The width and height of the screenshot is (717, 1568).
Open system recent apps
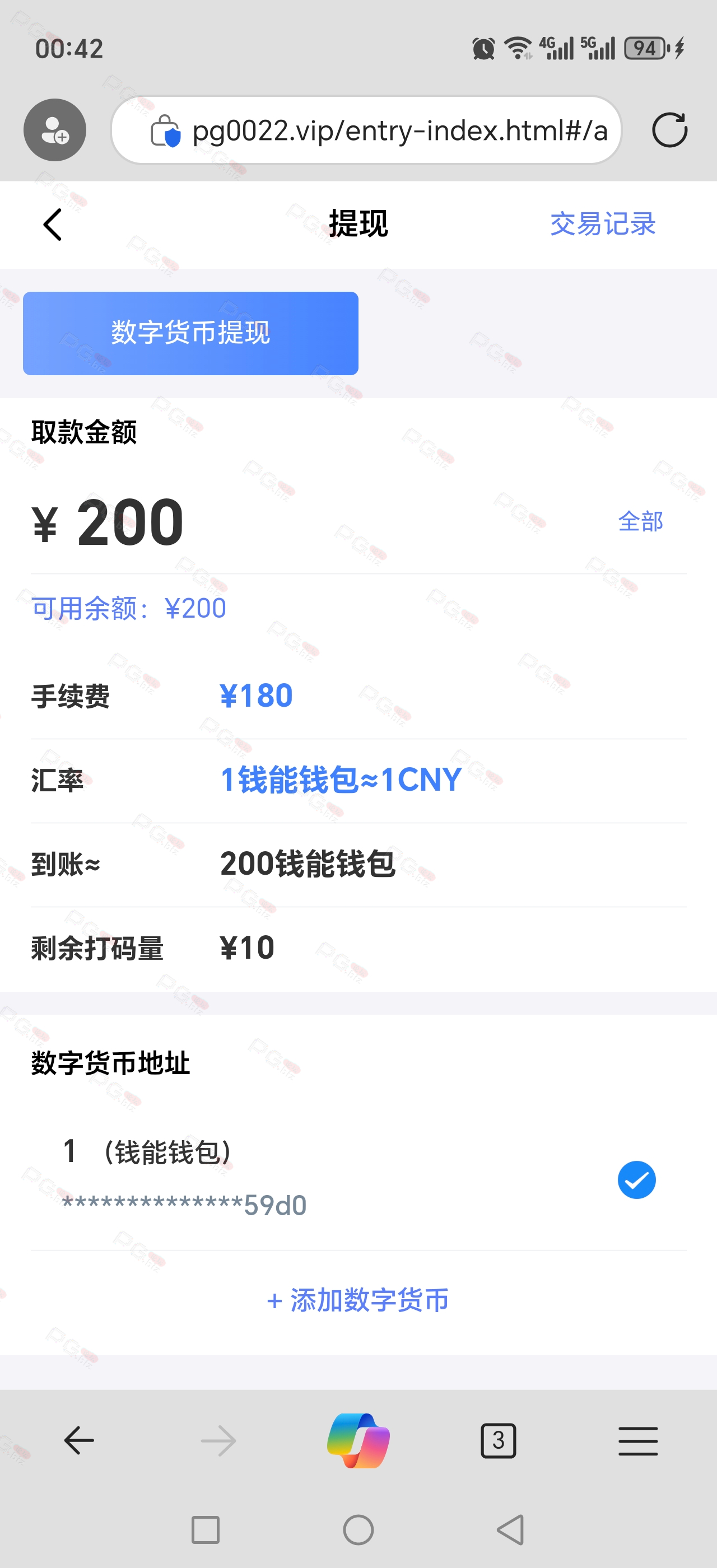[205, 1530]
